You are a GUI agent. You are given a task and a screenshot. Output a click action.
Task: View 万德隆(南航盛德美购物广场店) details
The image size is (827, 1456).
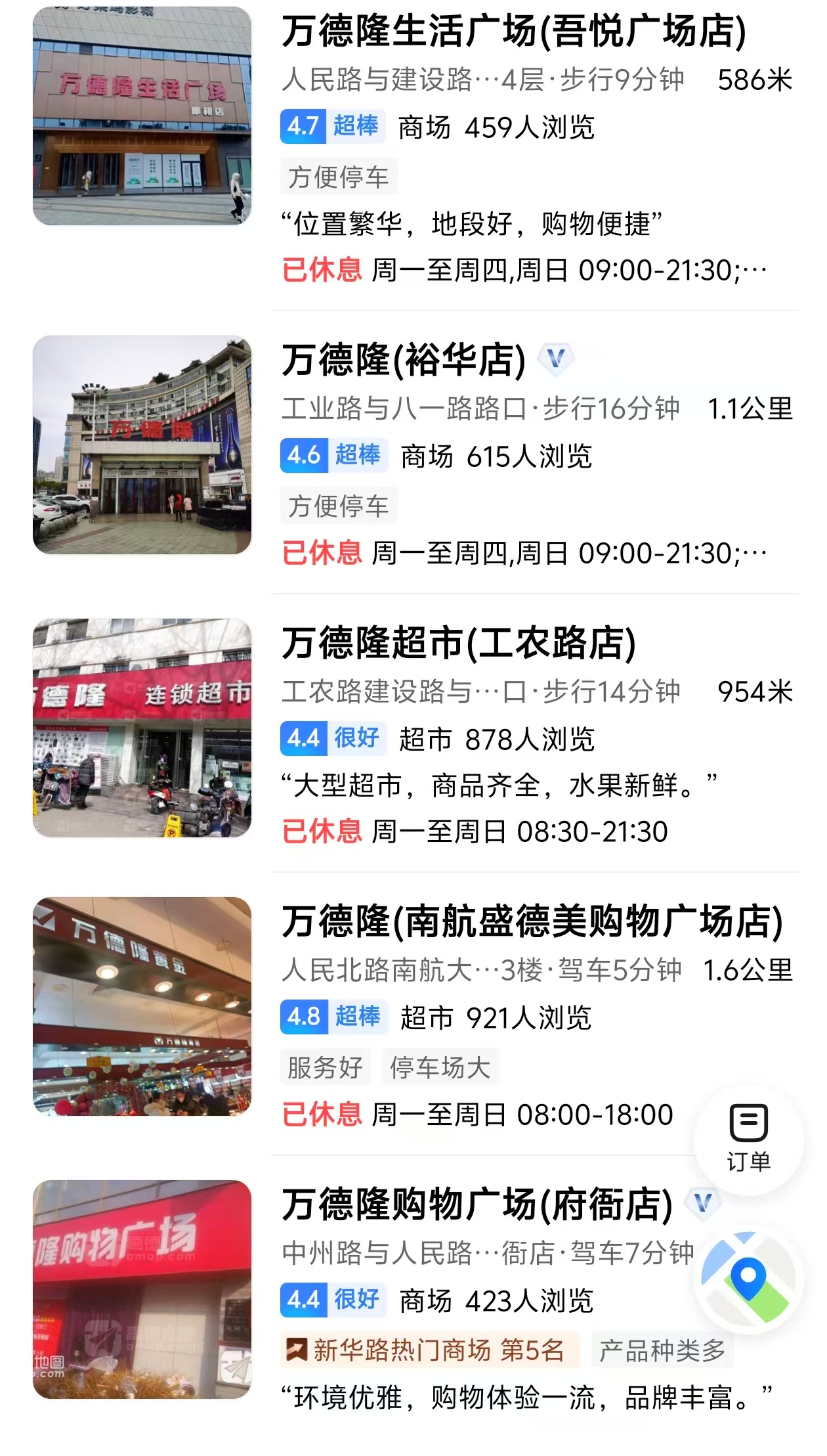click(x=532, y=922)
